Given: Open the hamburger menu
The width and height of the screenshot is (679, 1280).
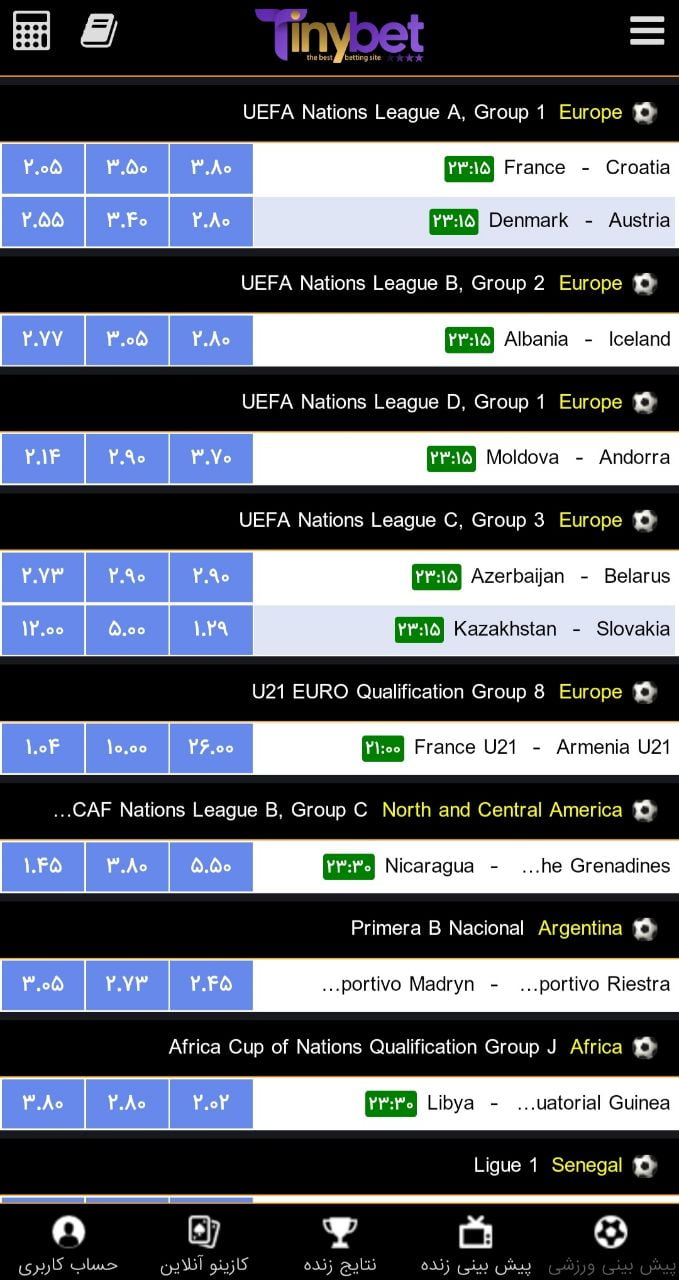Looking at the screenshot, I should pyautogui.click(x=647, y=31).
